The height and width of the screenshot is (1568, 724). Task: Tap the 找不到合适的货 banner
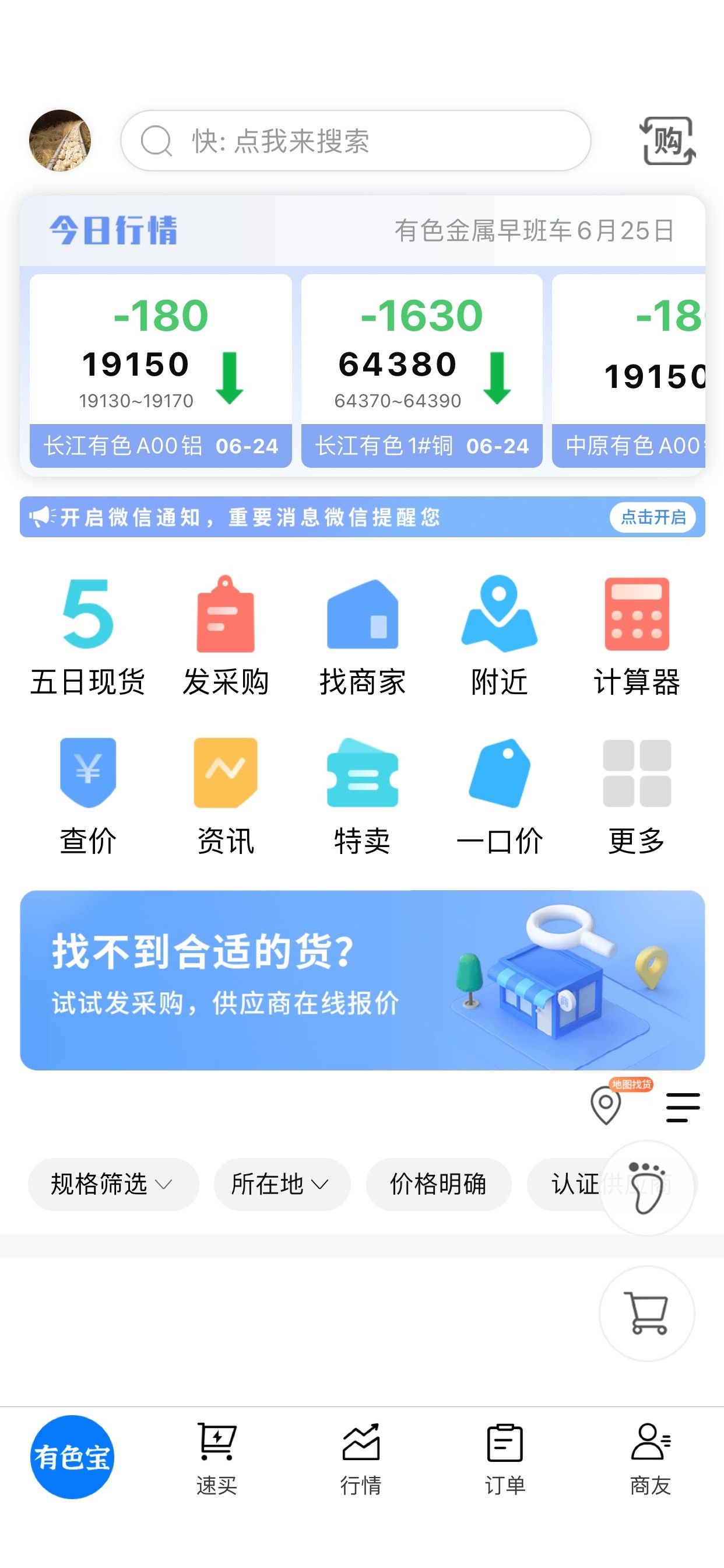363,980
